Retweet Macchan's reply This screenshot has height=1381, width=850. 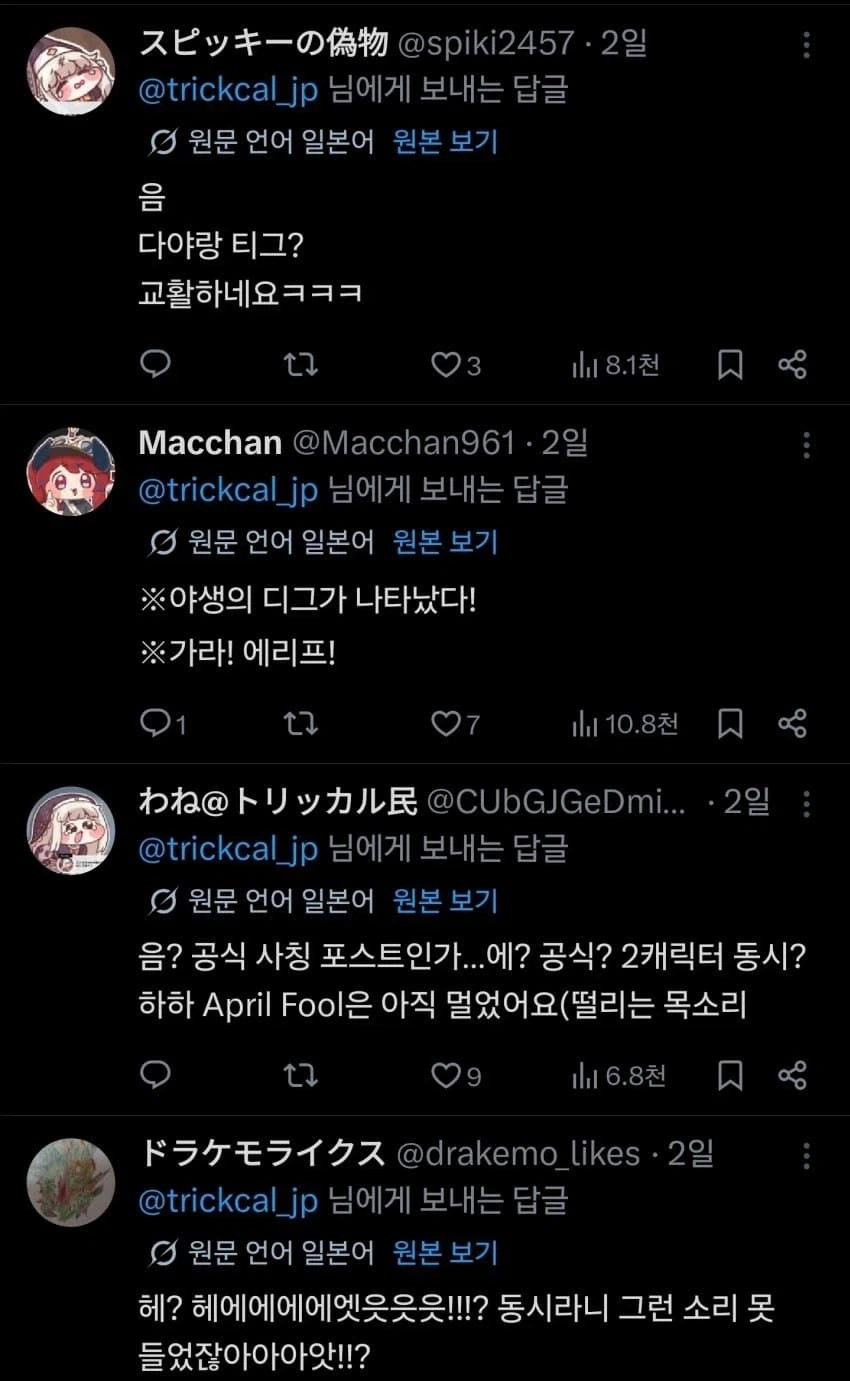tap(301, 723)
